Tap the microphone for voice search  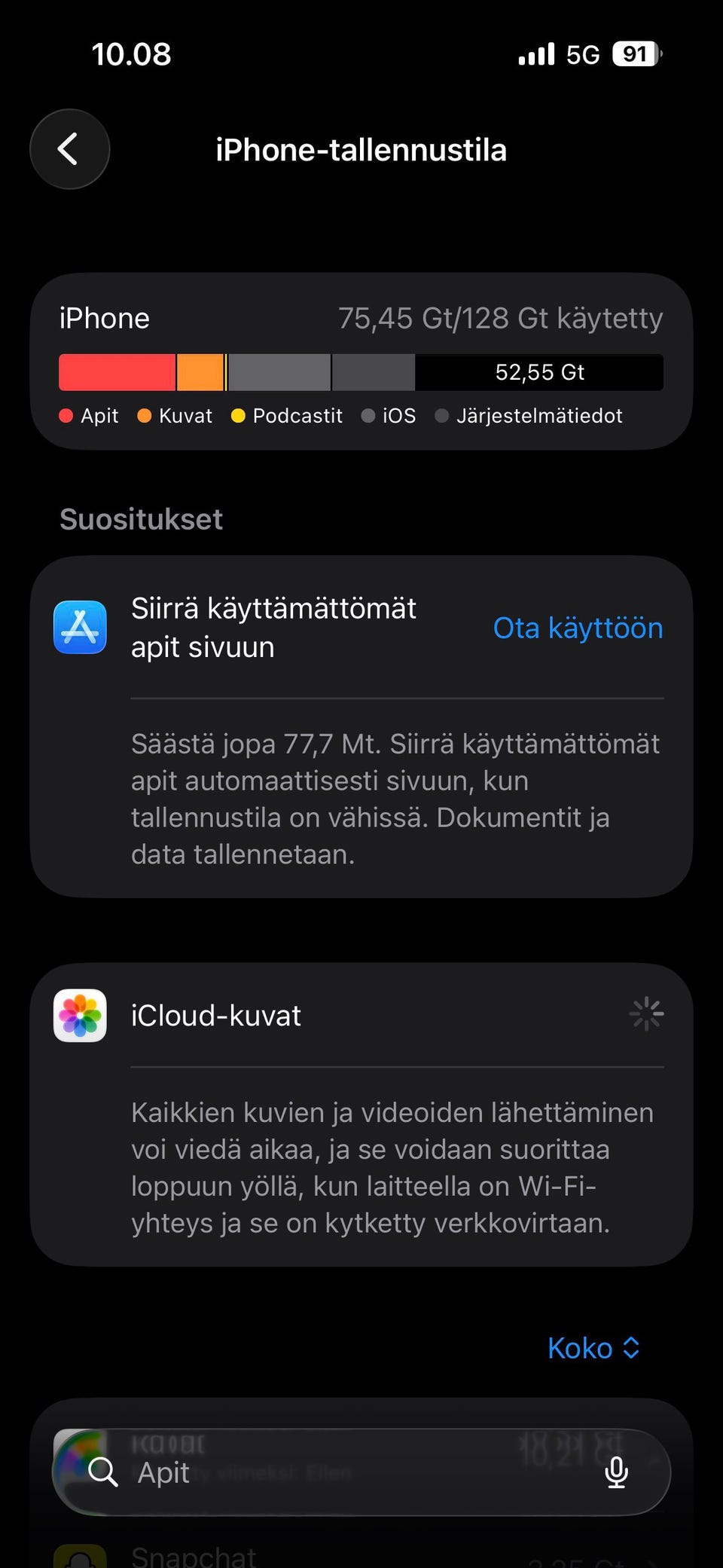(x=616, y=1472)
